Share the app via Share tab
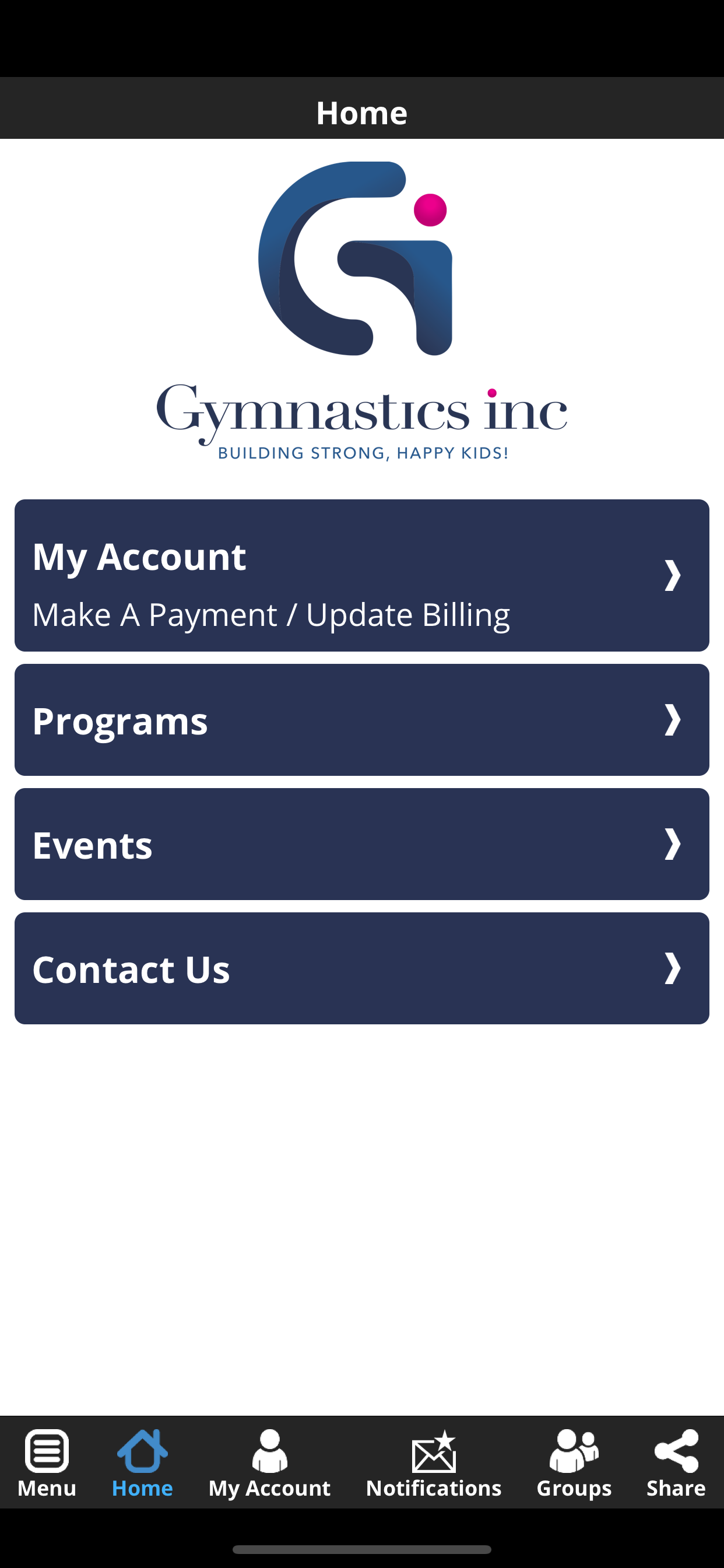The image size is (724, 1568). [x=676, y=1464]
